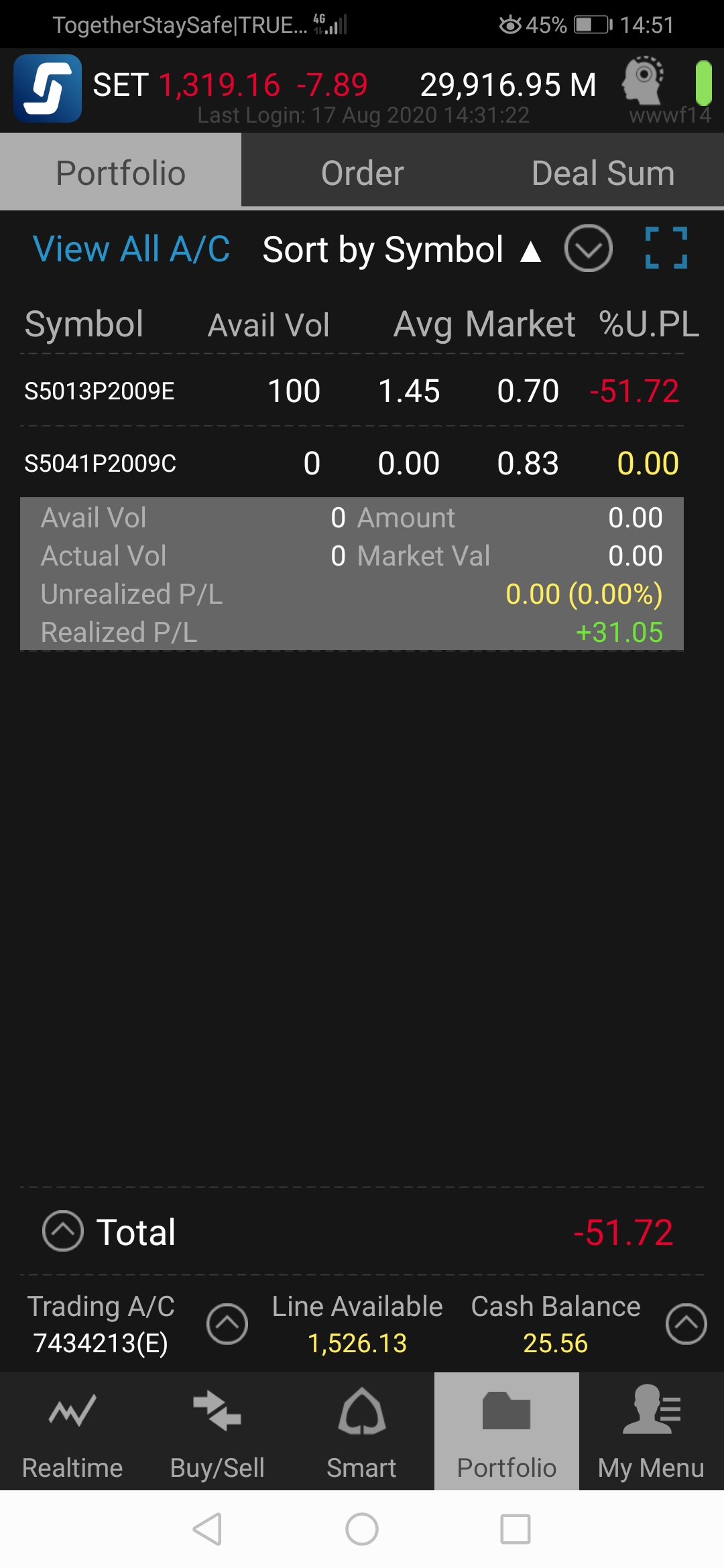The width and height of the screenshot is (724, 1568).
Task: Change sort order via Sort by Symbol
Action: tap(401, 250)
